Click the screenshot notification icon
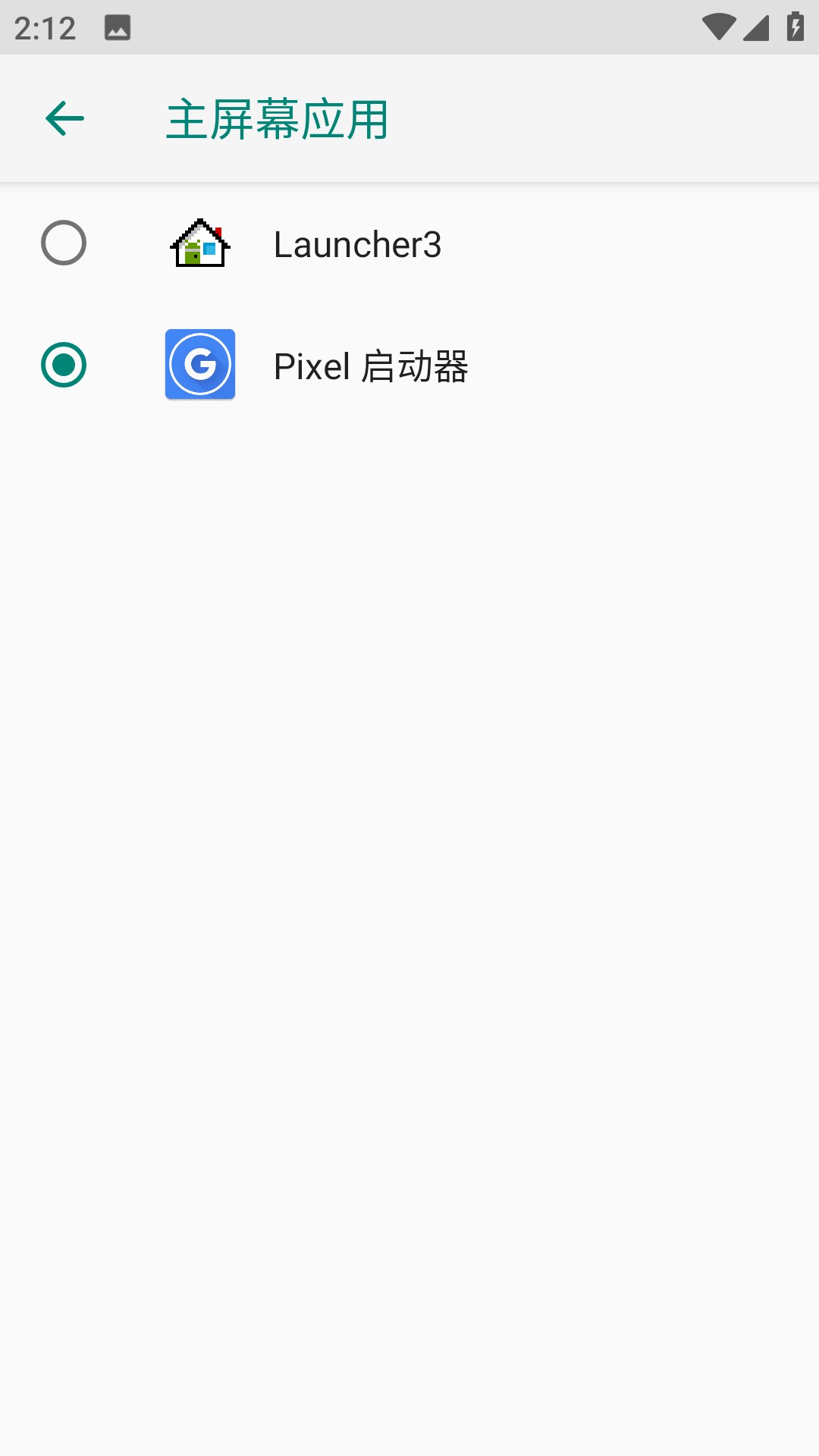This screenshot has height=1456, width=819. (x=117, y=28)
